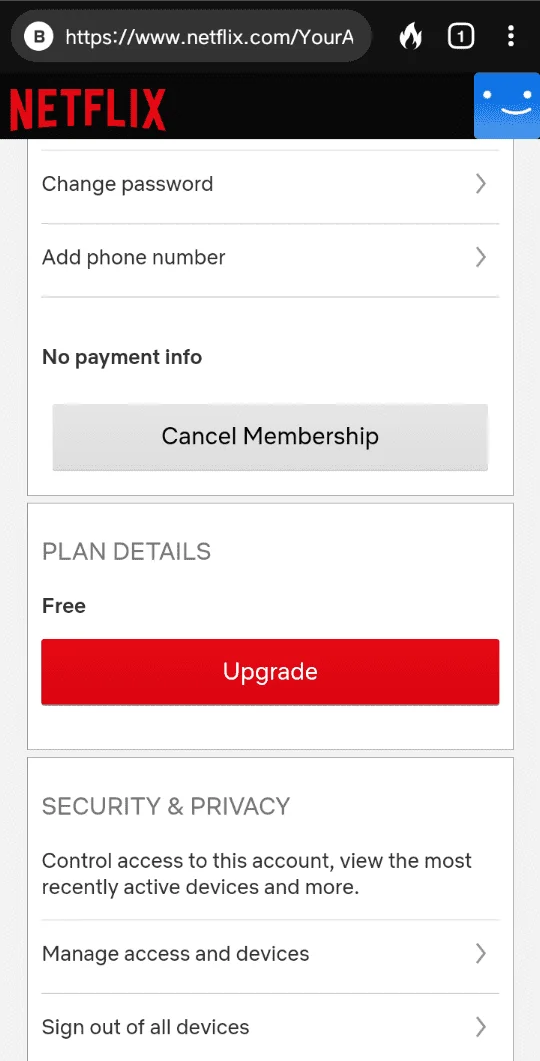Viewport: 540px width, 1061px height.
Task: Open the browser overflow menu
Action: click(511, 37)
